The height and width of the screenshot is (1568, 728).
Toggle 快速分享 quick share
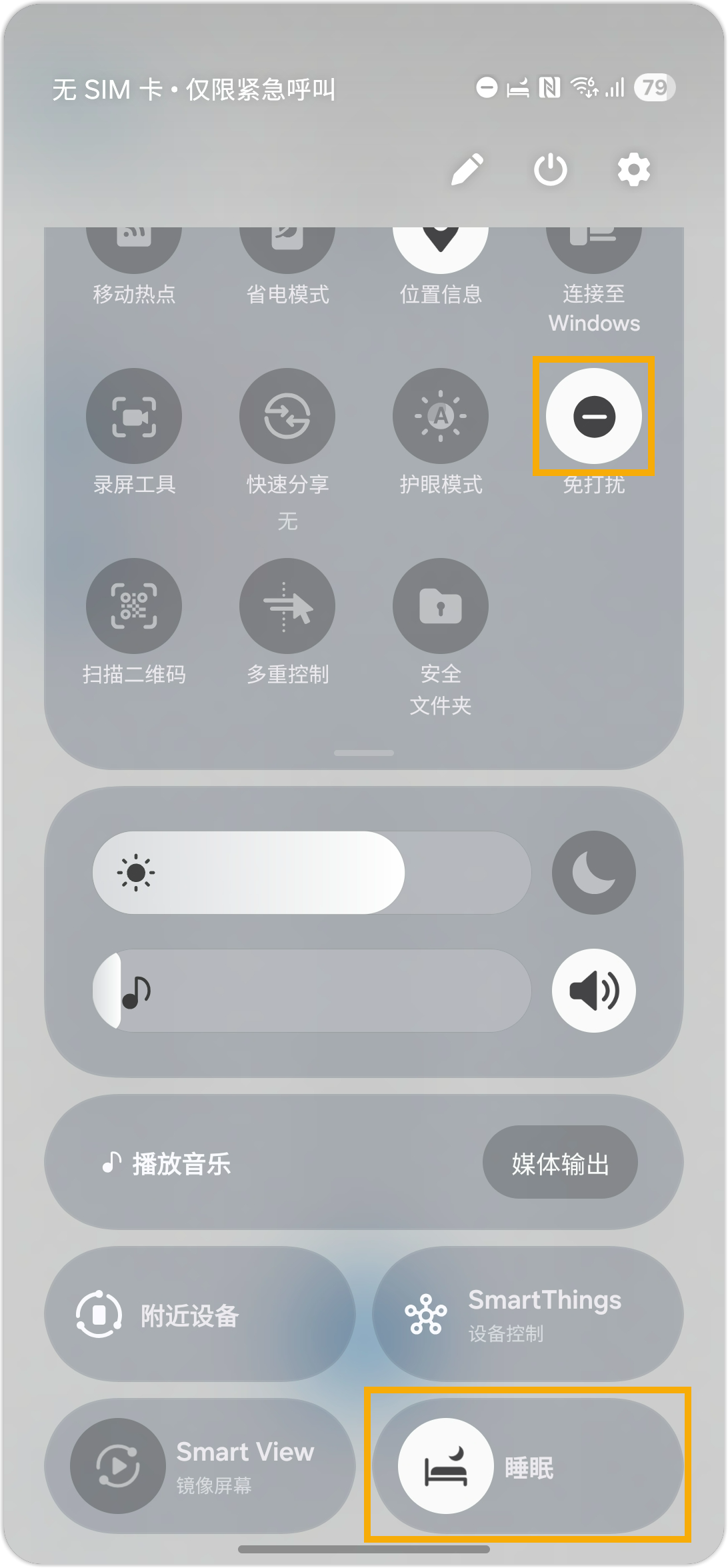(287, 416)
